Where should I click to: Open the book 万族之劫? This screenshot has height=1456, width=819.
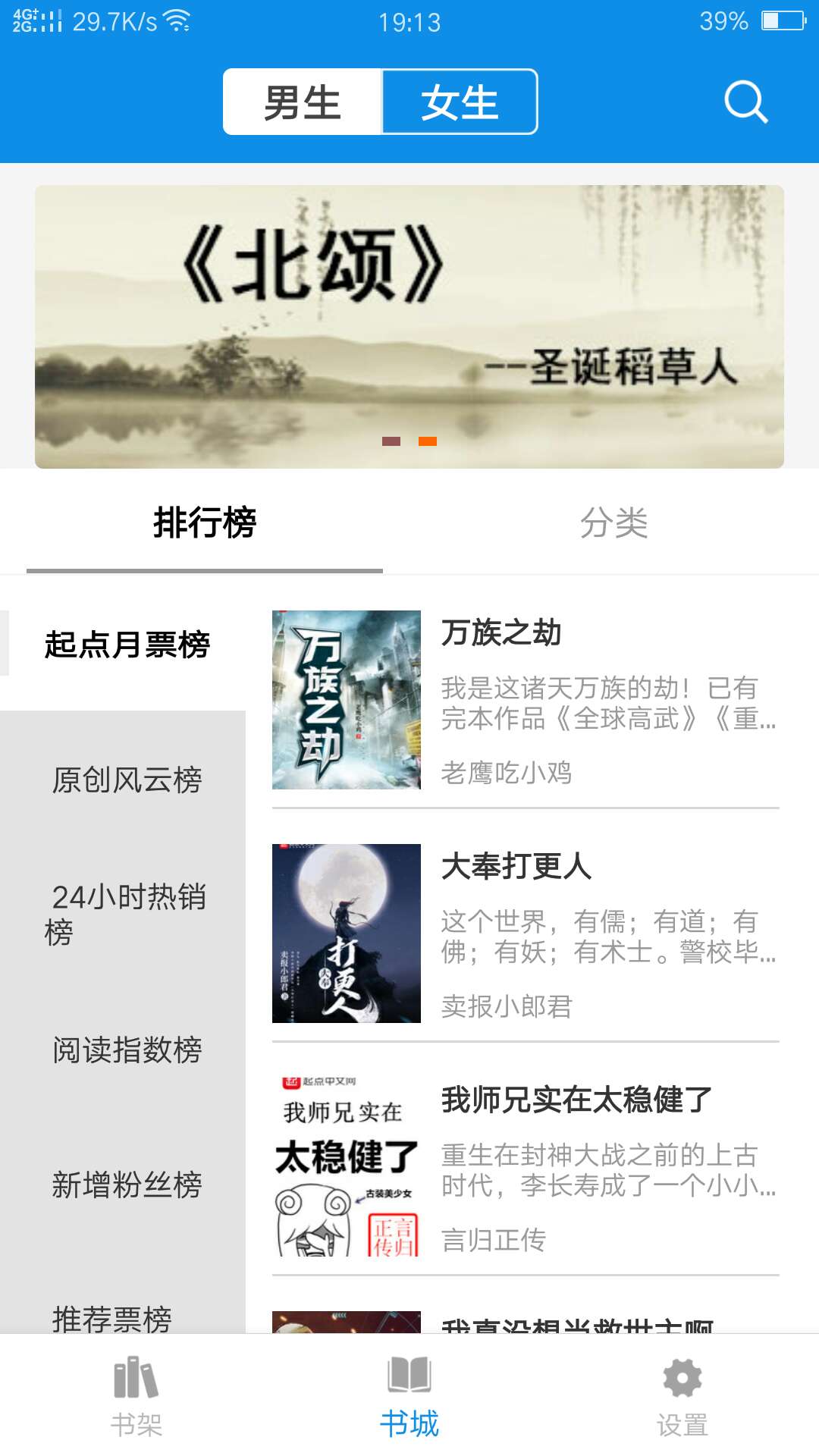[x=525, y=700]
